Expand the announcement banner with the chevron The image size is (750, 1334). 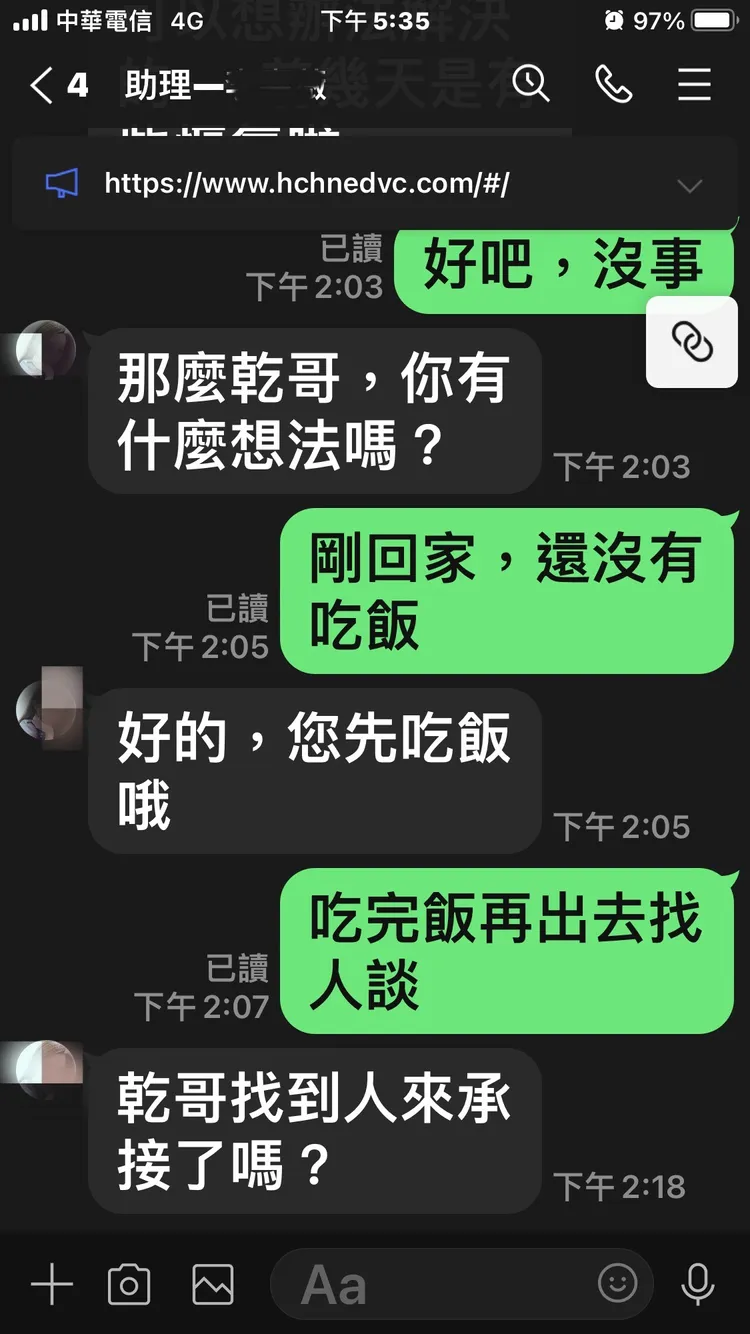click(690, 186)
